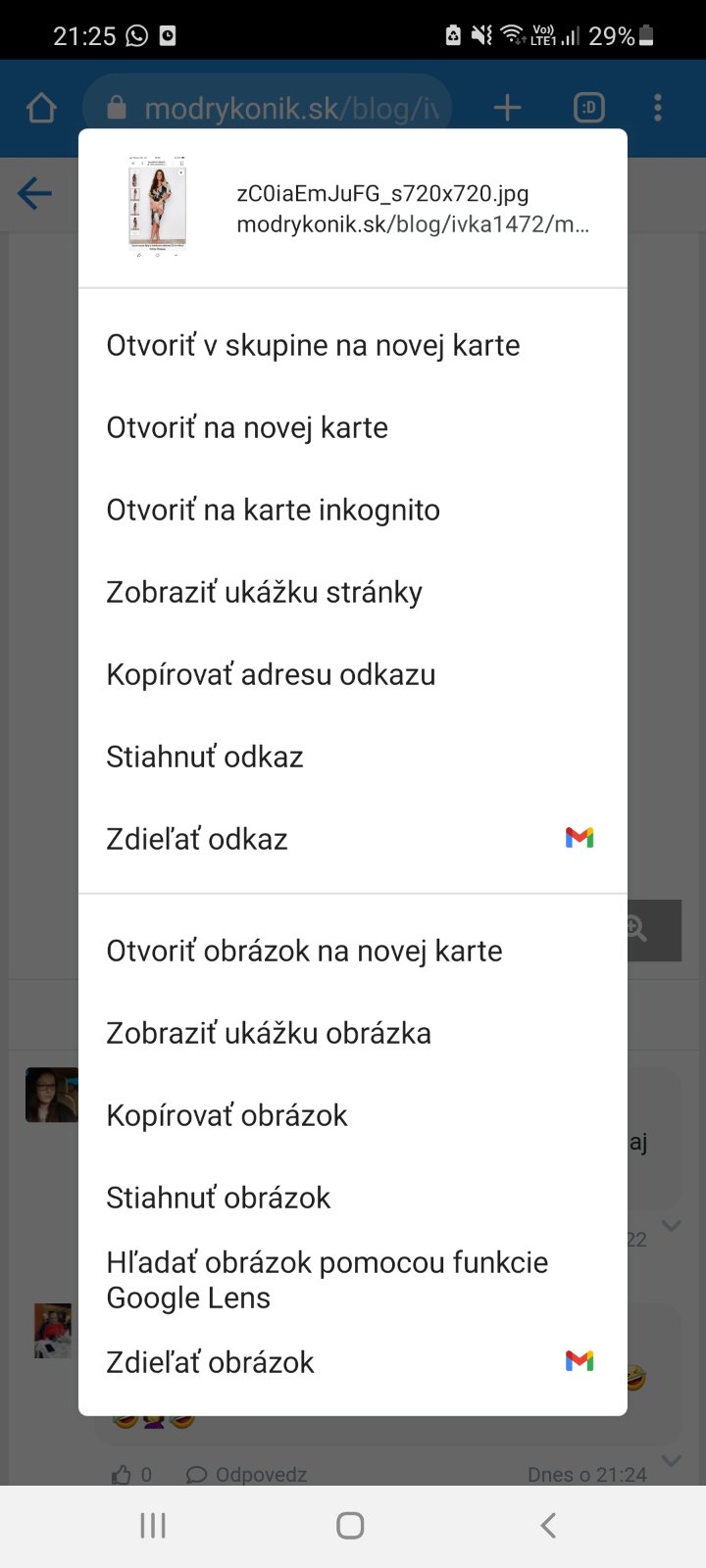Go back with system navigation back button
The width and height of the screenshot is (706, 1568).
tap(548, 1526)
